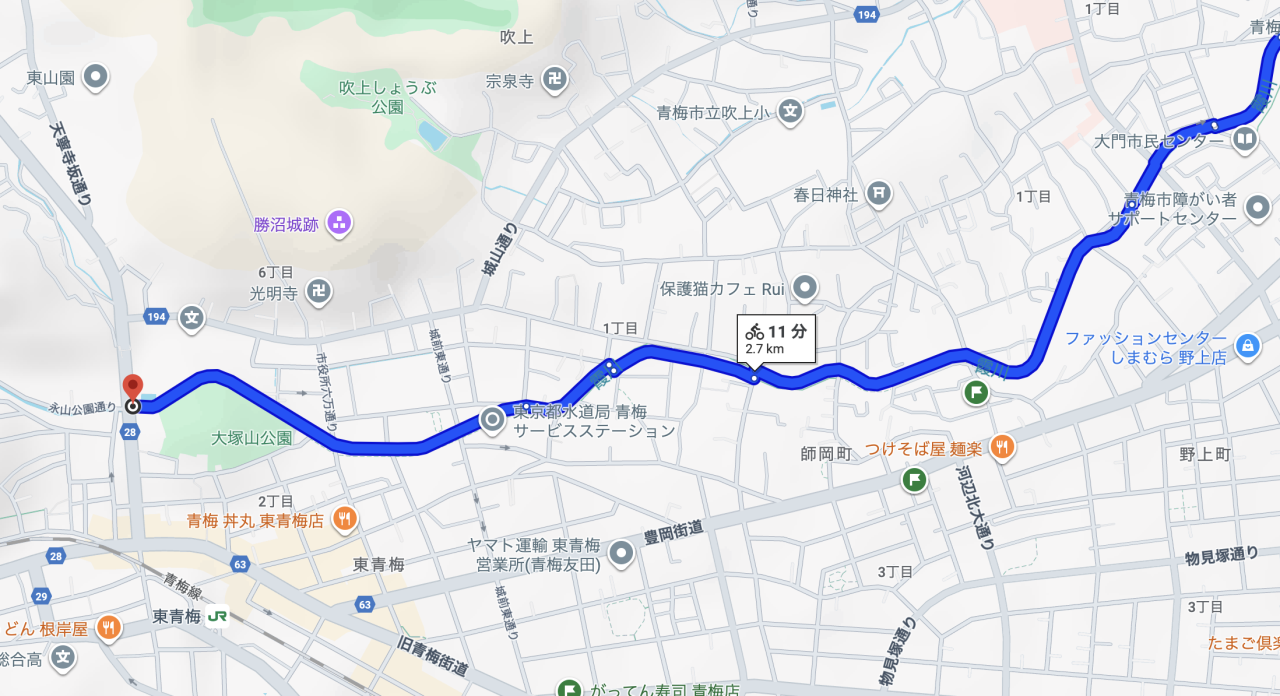This screenshot has width=1280, height=696.
Task: Open the 東山園 place marker
Action: pyautogui.click(x=96, y=76)
